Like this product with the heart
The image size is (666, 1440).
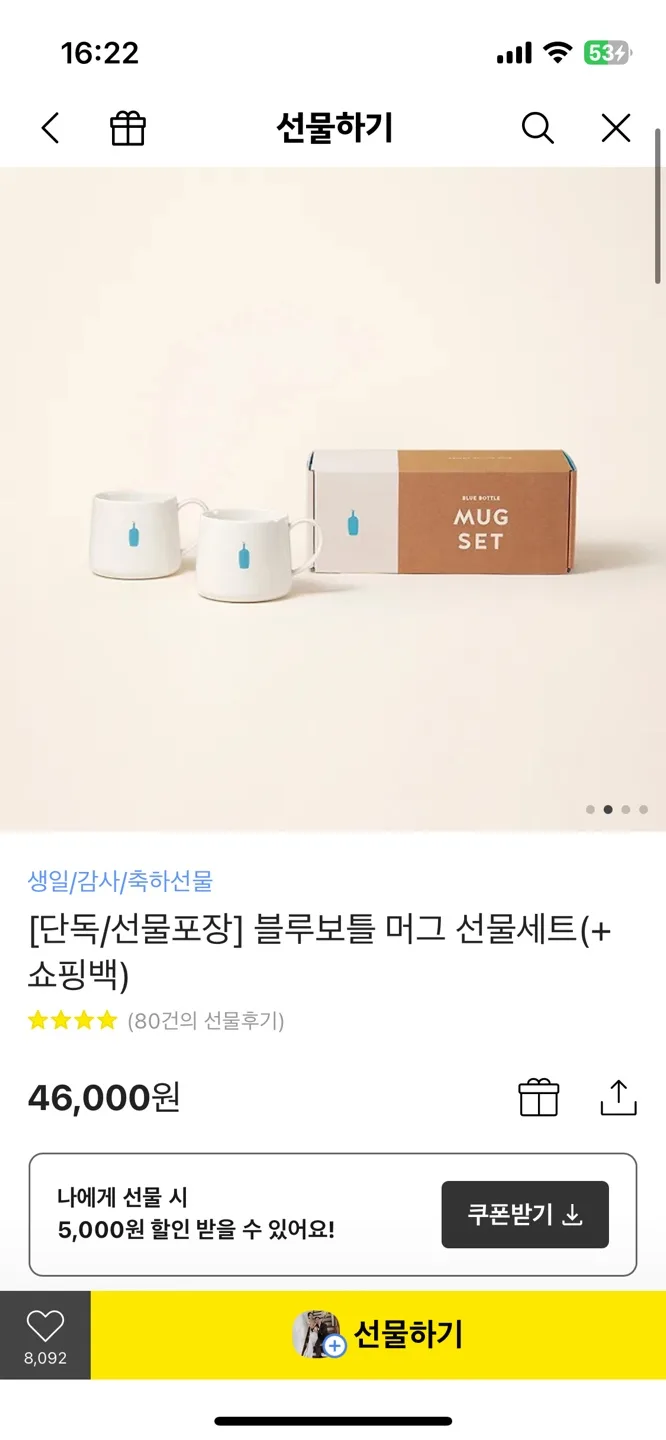tap(45, 1335)
